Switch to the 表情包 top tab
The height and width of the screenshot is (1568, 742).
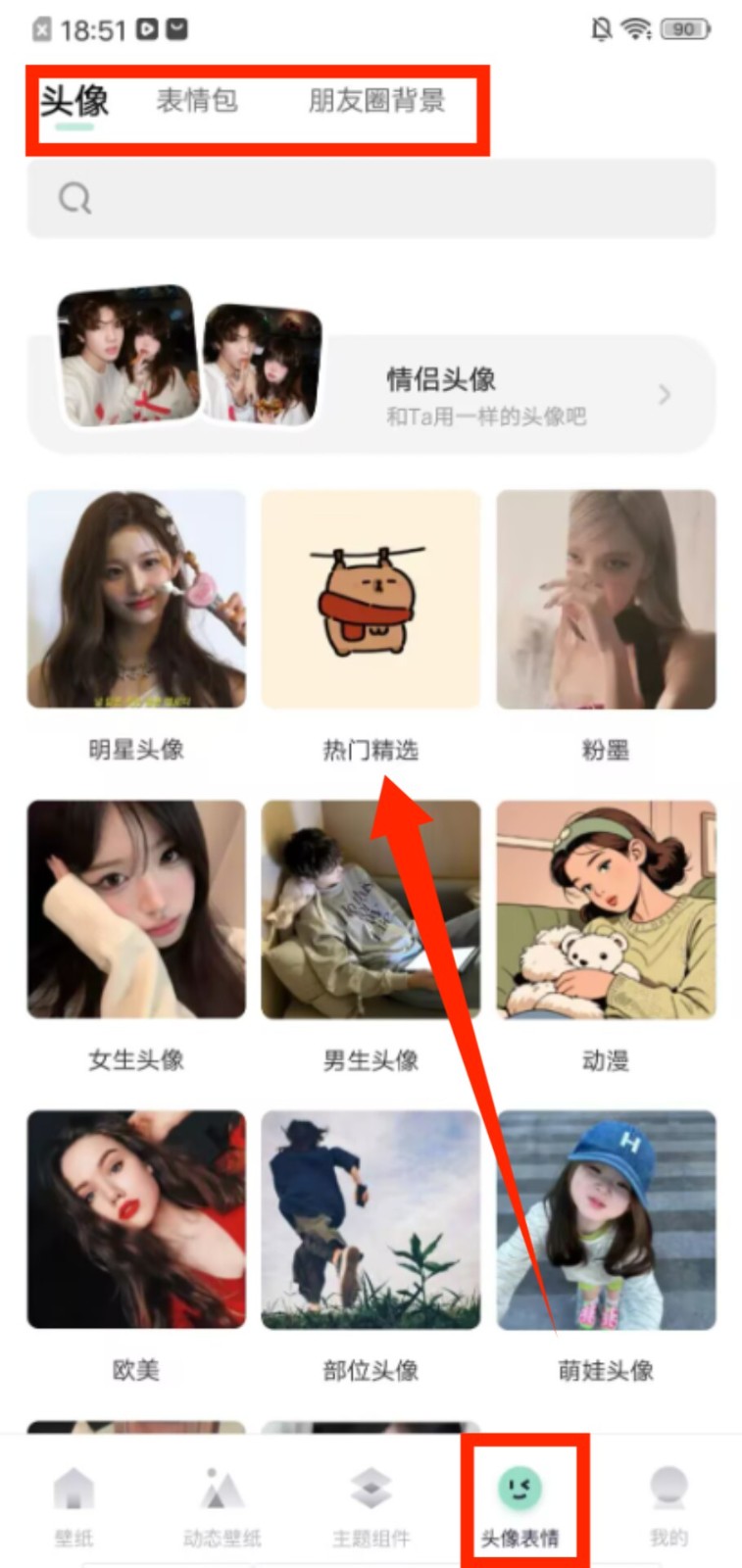tap(197, 100)
